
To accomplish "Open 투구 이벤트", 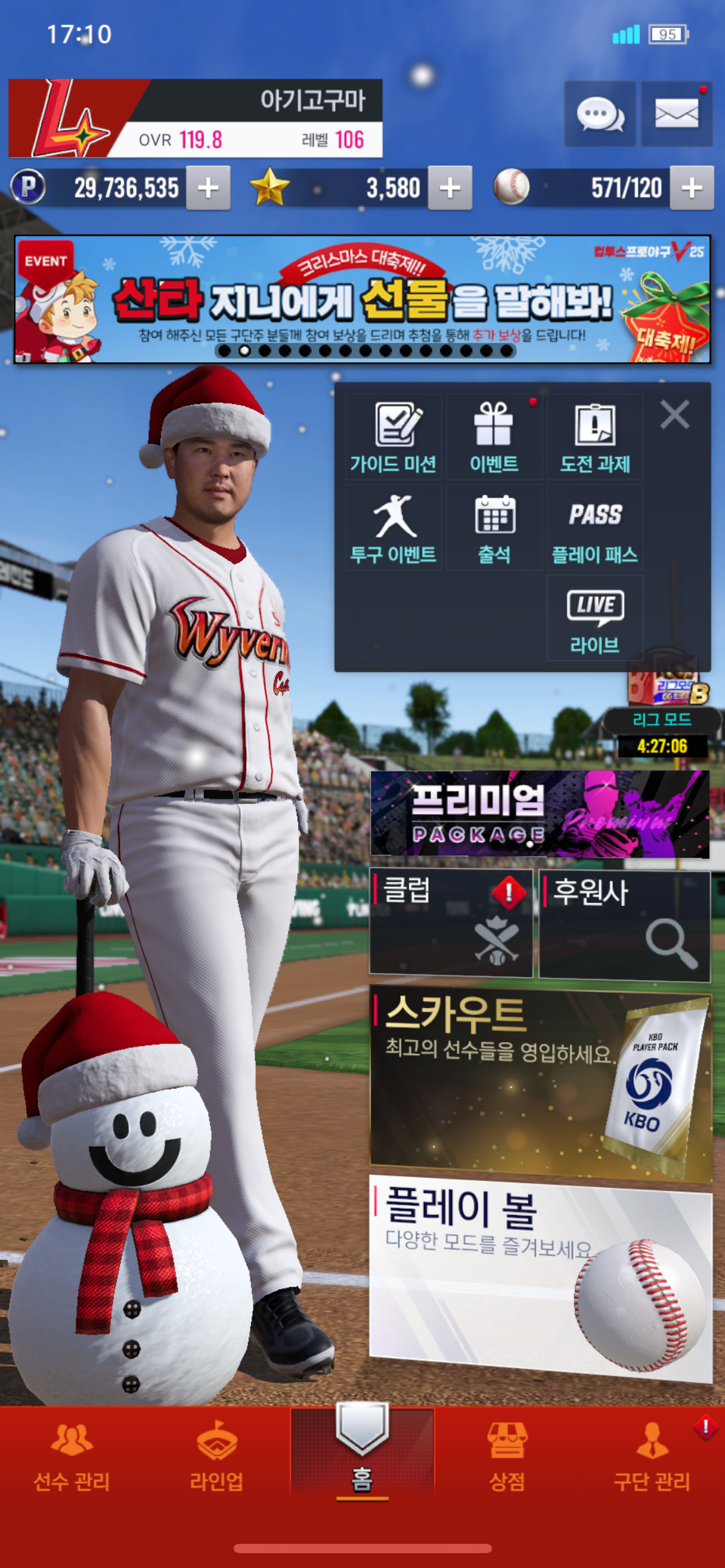I will (x=393, y=528).
